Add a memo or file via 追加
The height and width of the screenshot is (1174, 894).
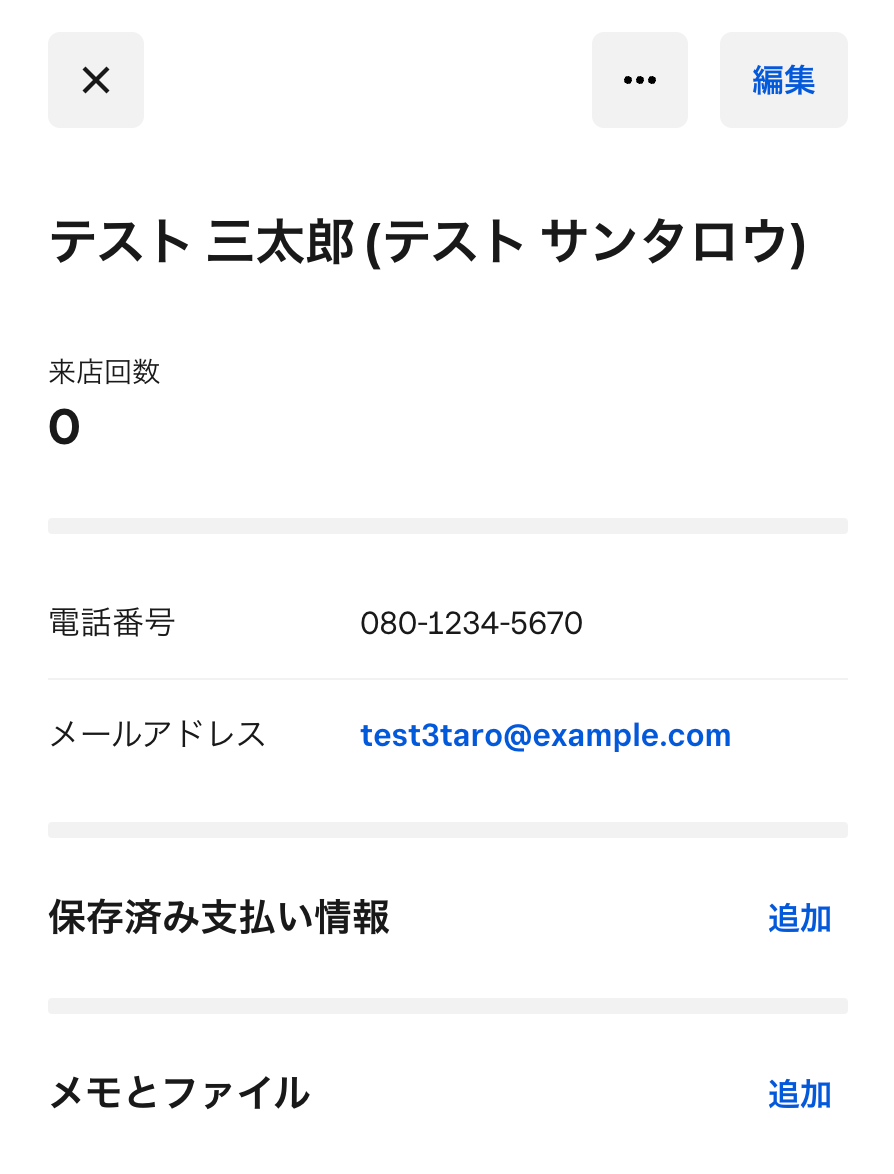click(x=799, y=1094)
